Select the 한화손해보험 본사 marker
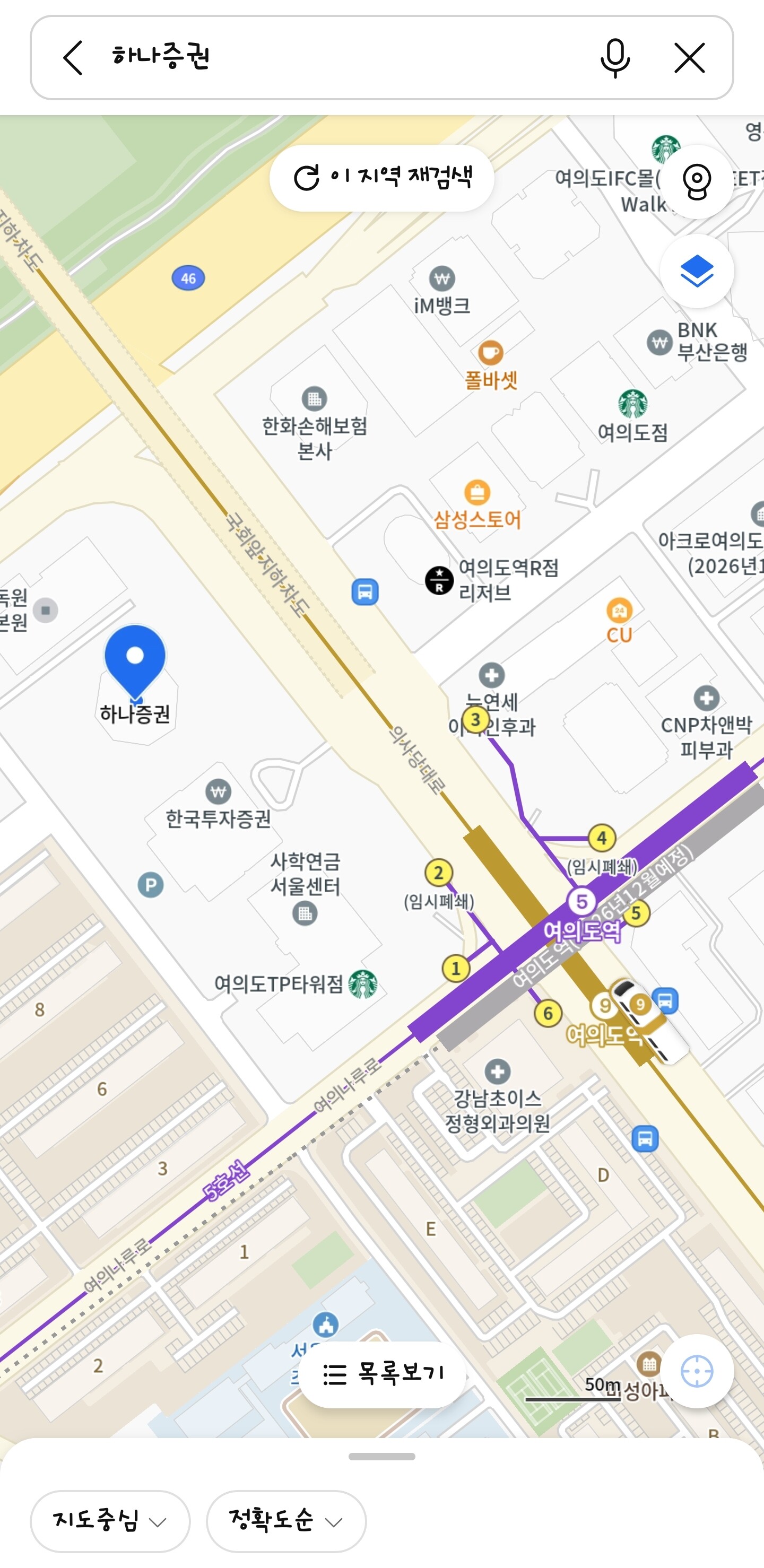The height and width of the screenshot is (1568, 764). pos(314,399)
